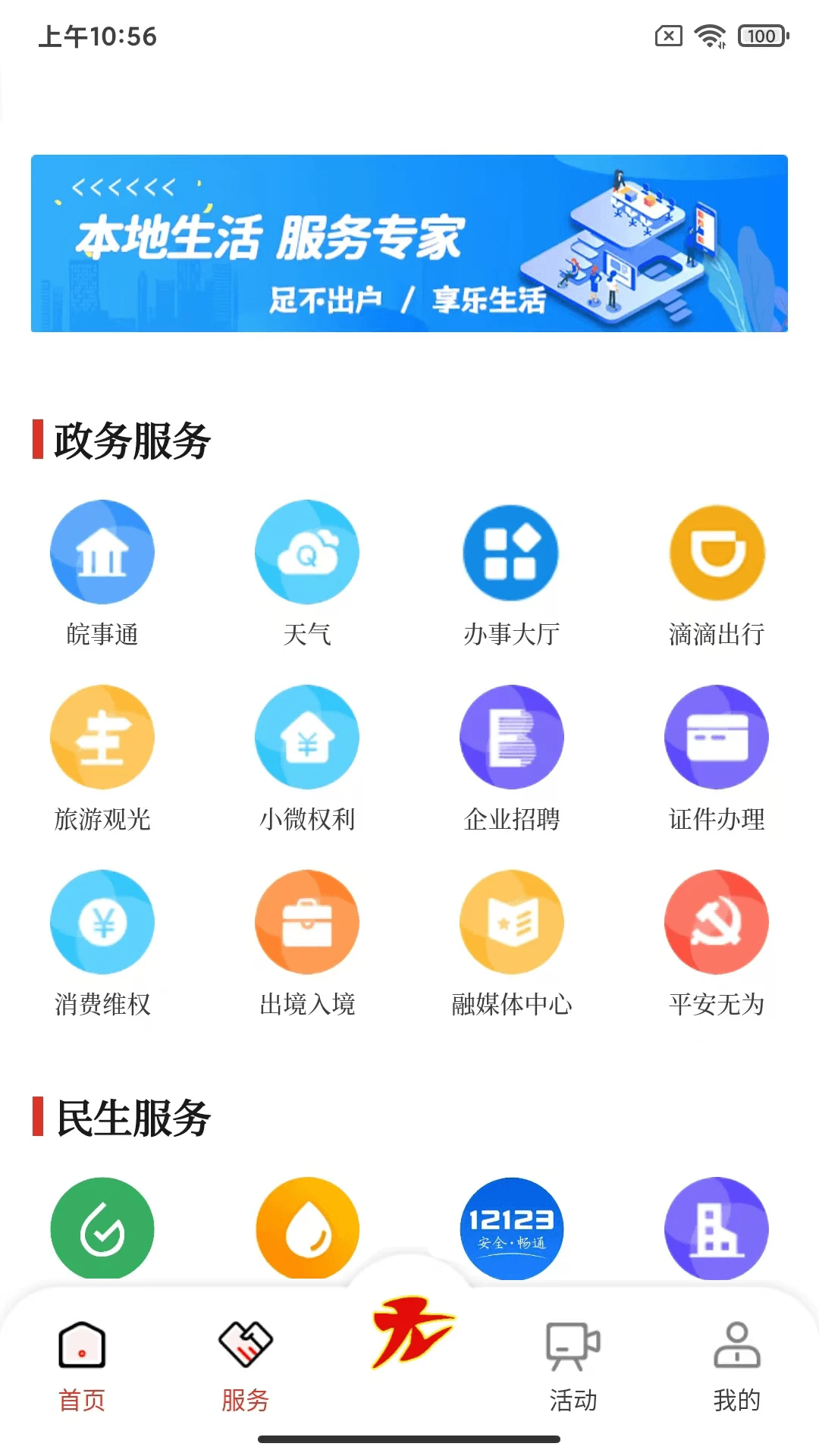Open 企业招聘 job recruitment service

click(x=512, y=737)
